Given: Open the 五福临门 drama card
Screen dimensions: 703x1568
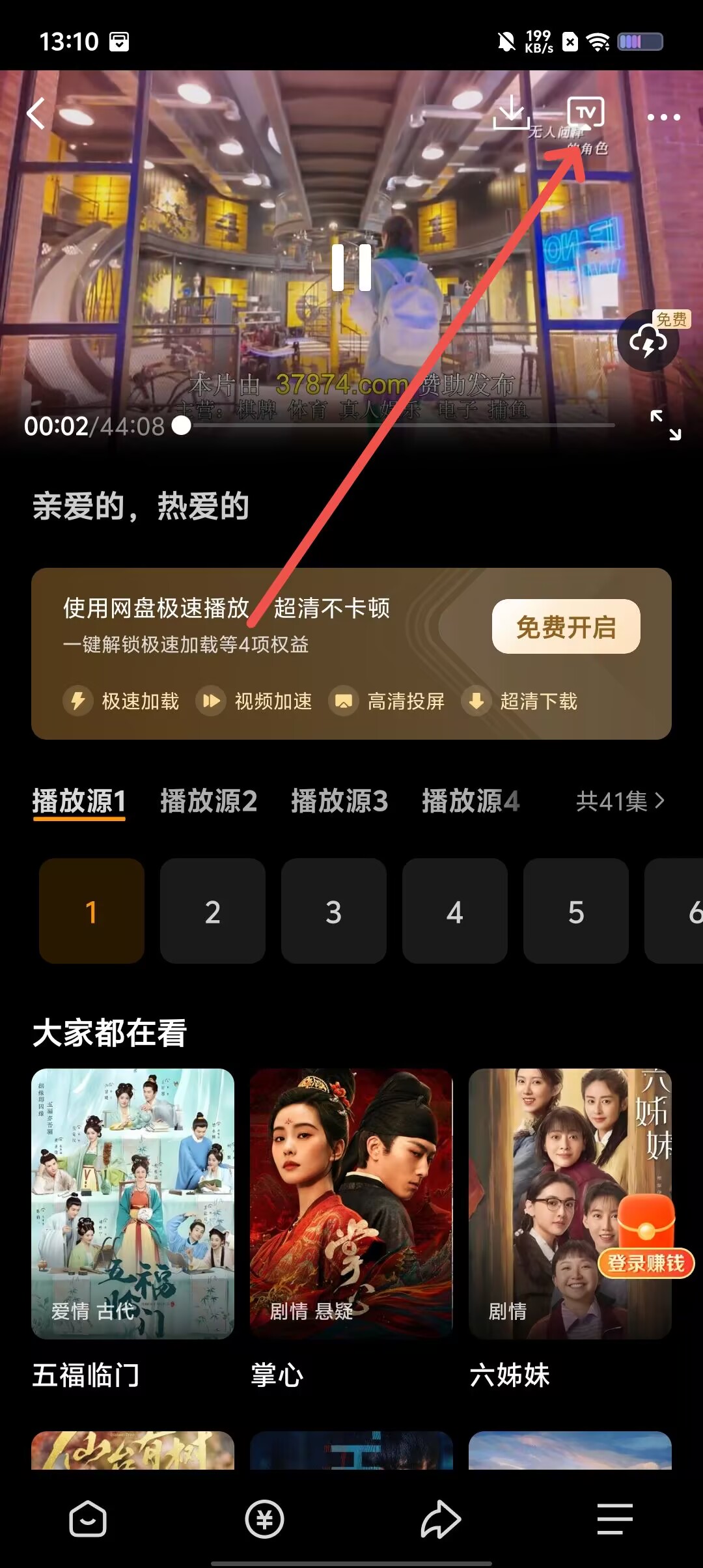Looking at the screenshot, I should point(133,1203).
